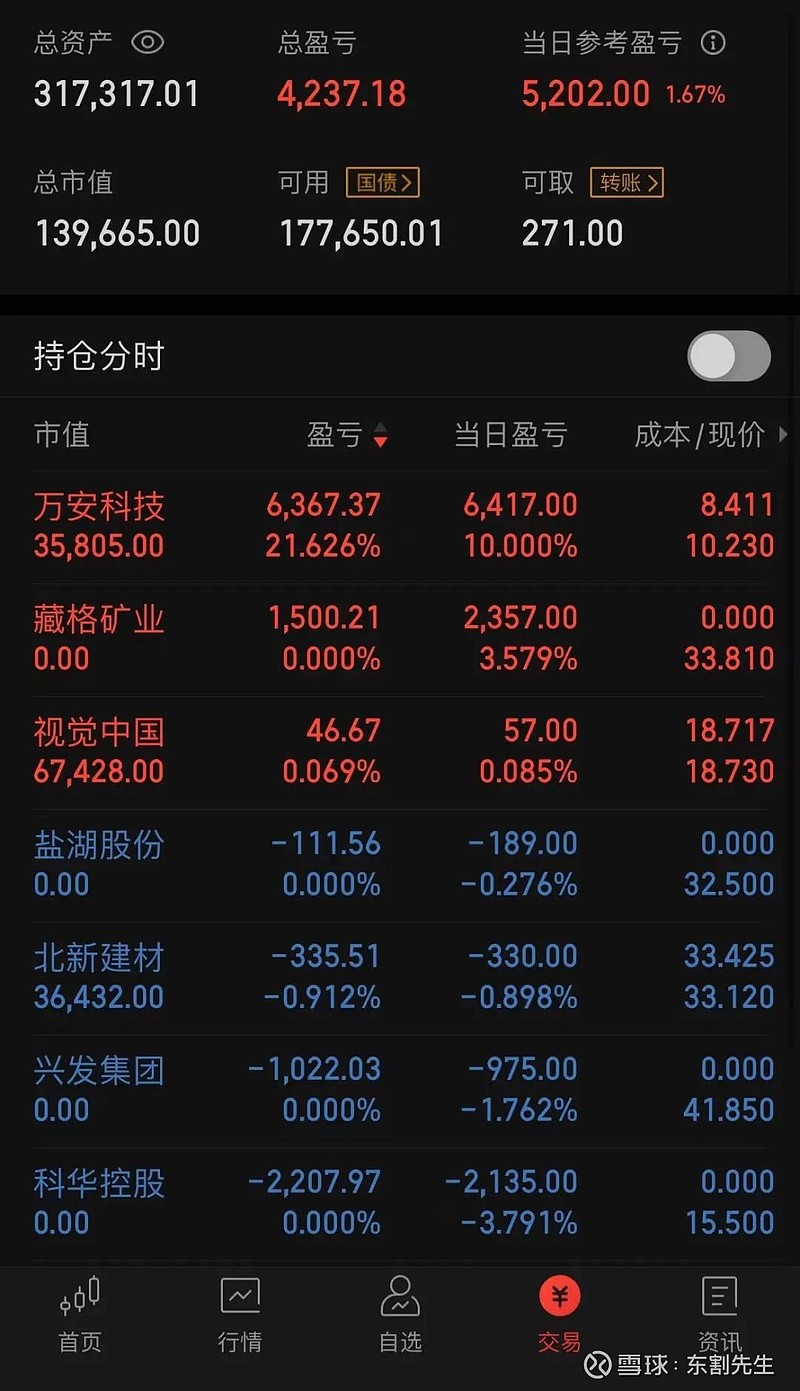Screen dimensions: 800x1391
Task: Open the 万安科技 holding row
Action: [400, 526]
